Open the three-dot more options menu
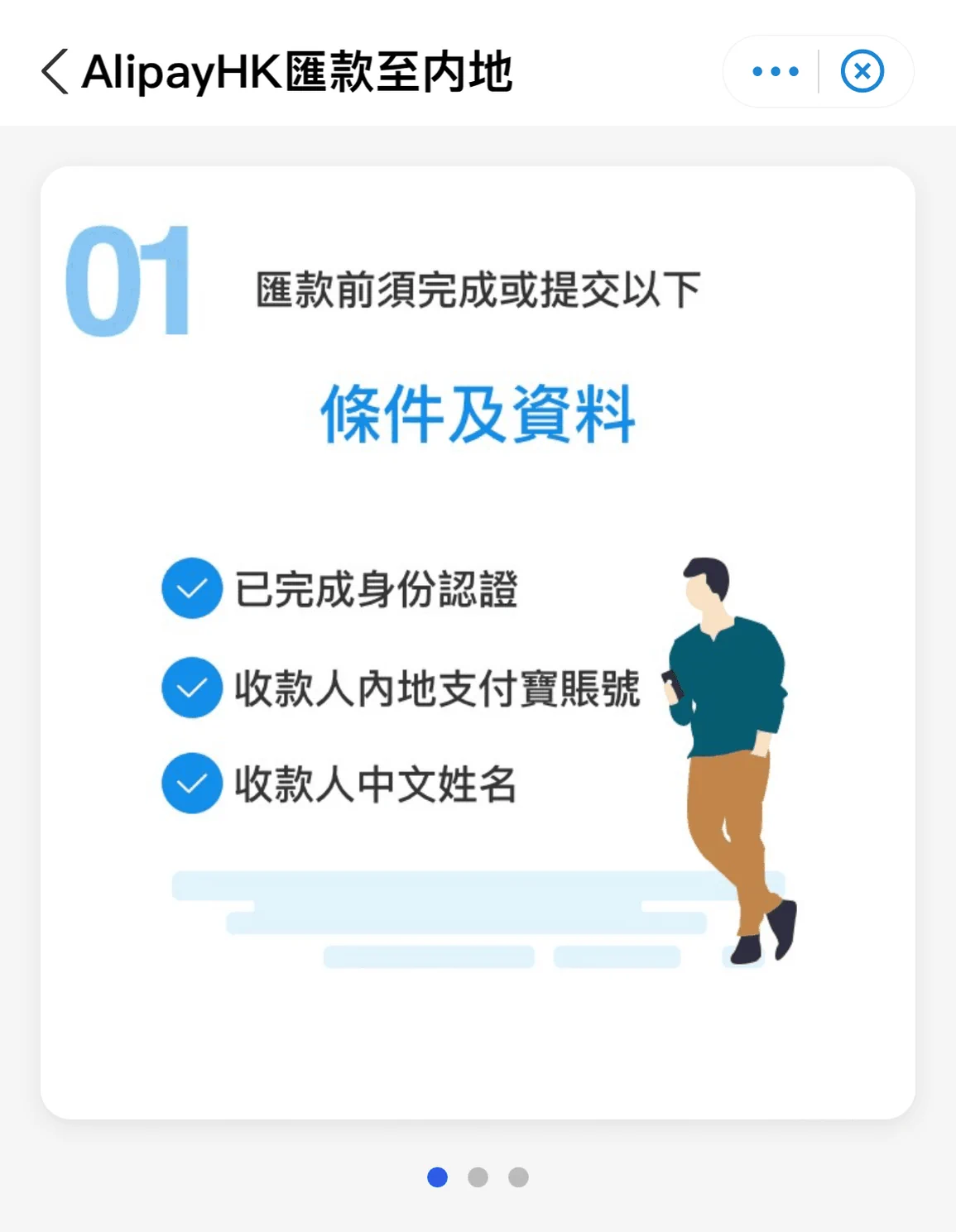956x1232 pixels. tap(775, 71)
